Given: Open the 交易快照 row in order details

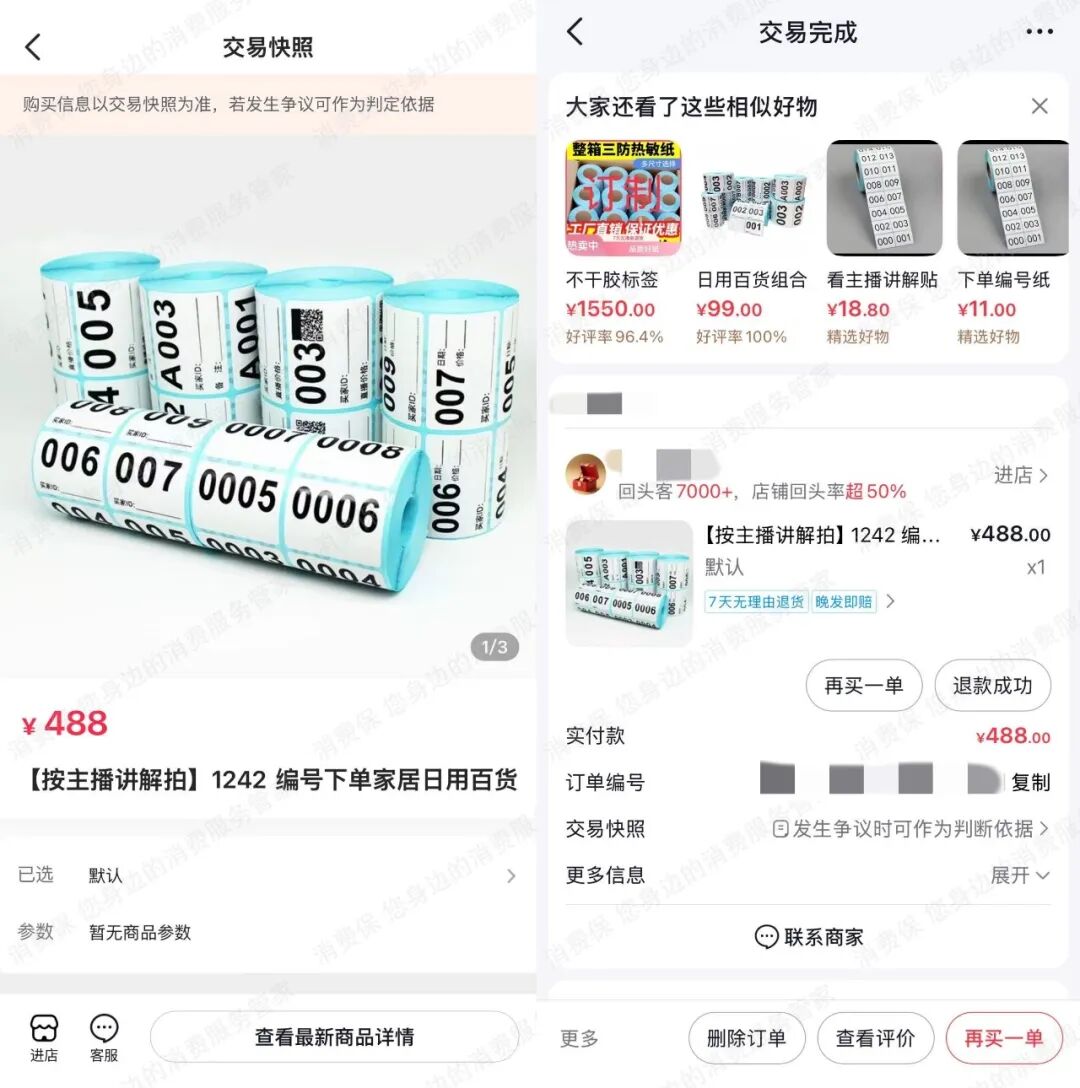Looking at the screenshot, I should 808,829.
